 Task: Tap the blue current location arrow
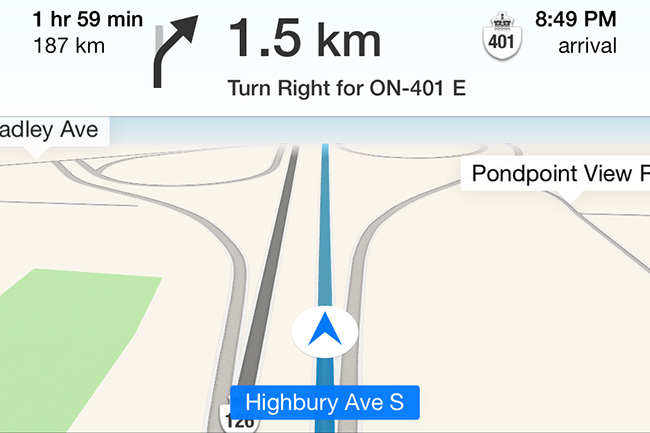(x=324, y=330)
